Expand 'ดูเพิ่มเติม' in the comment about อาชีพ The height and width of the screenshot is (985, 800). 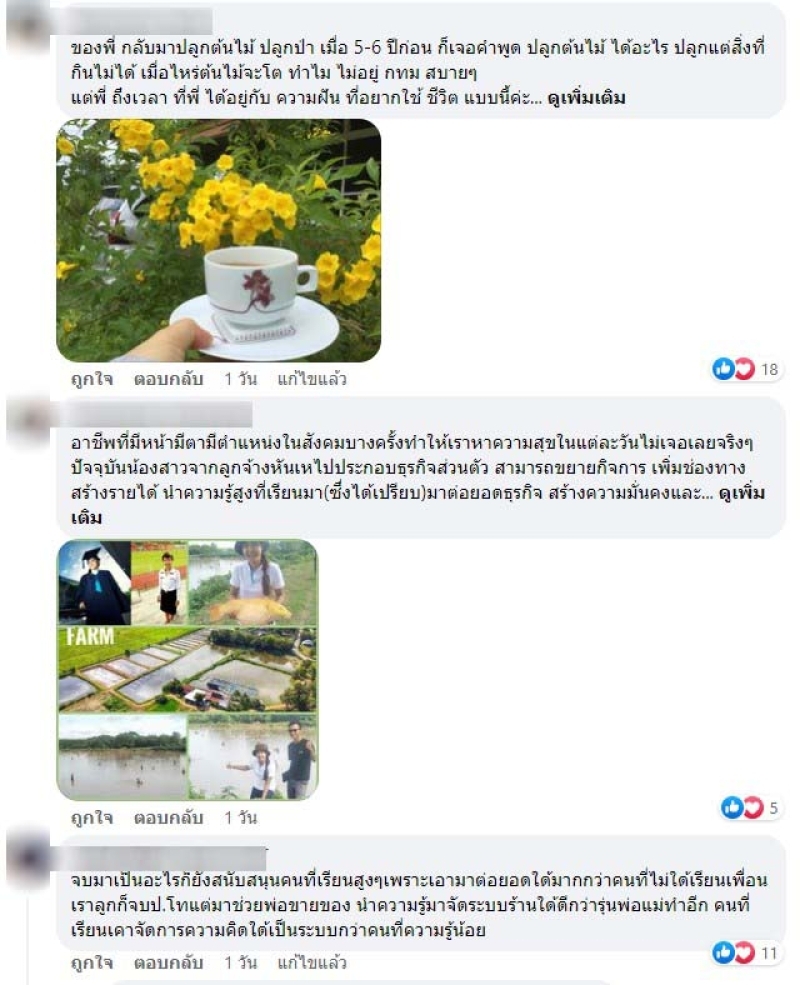click(742, 495)
